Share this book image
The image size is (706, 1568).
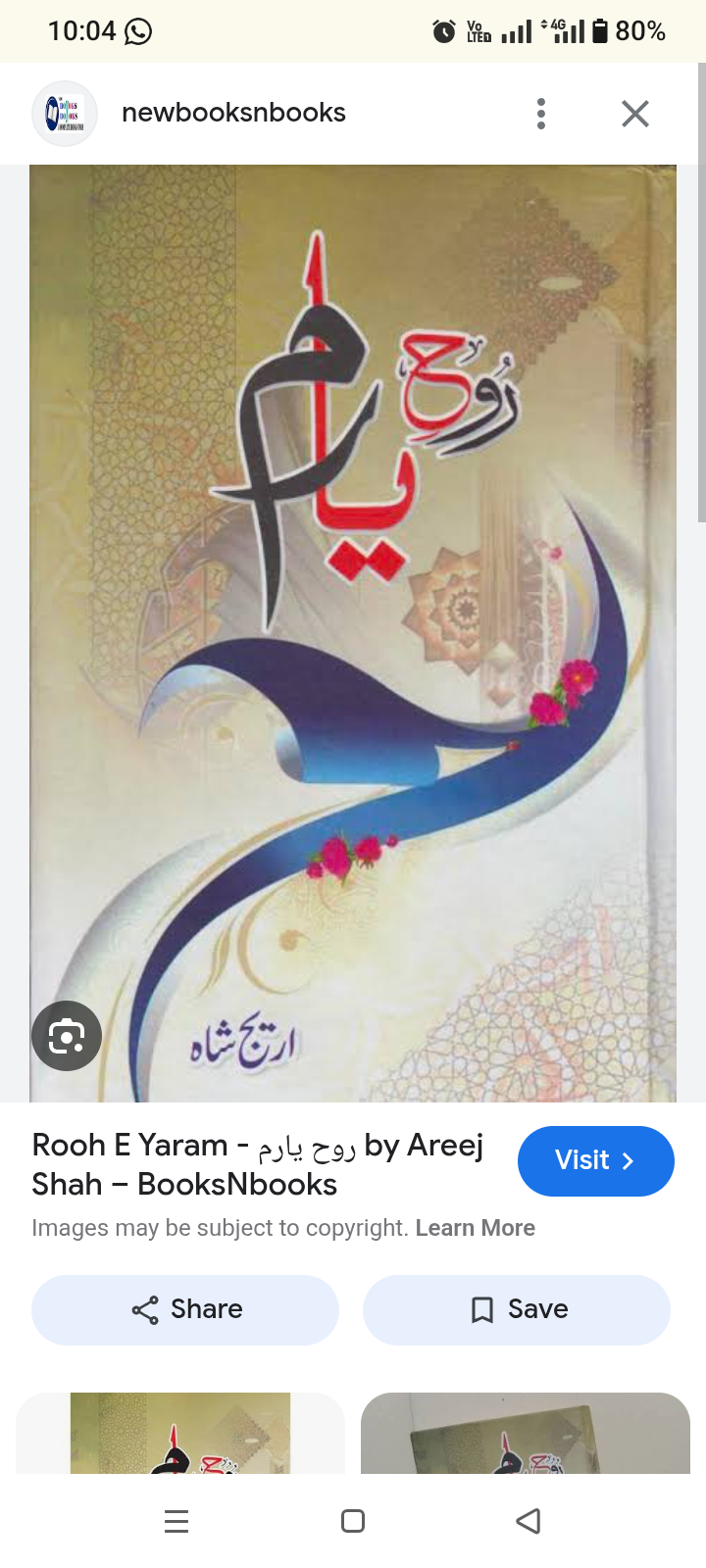[x=185, y=1309]
